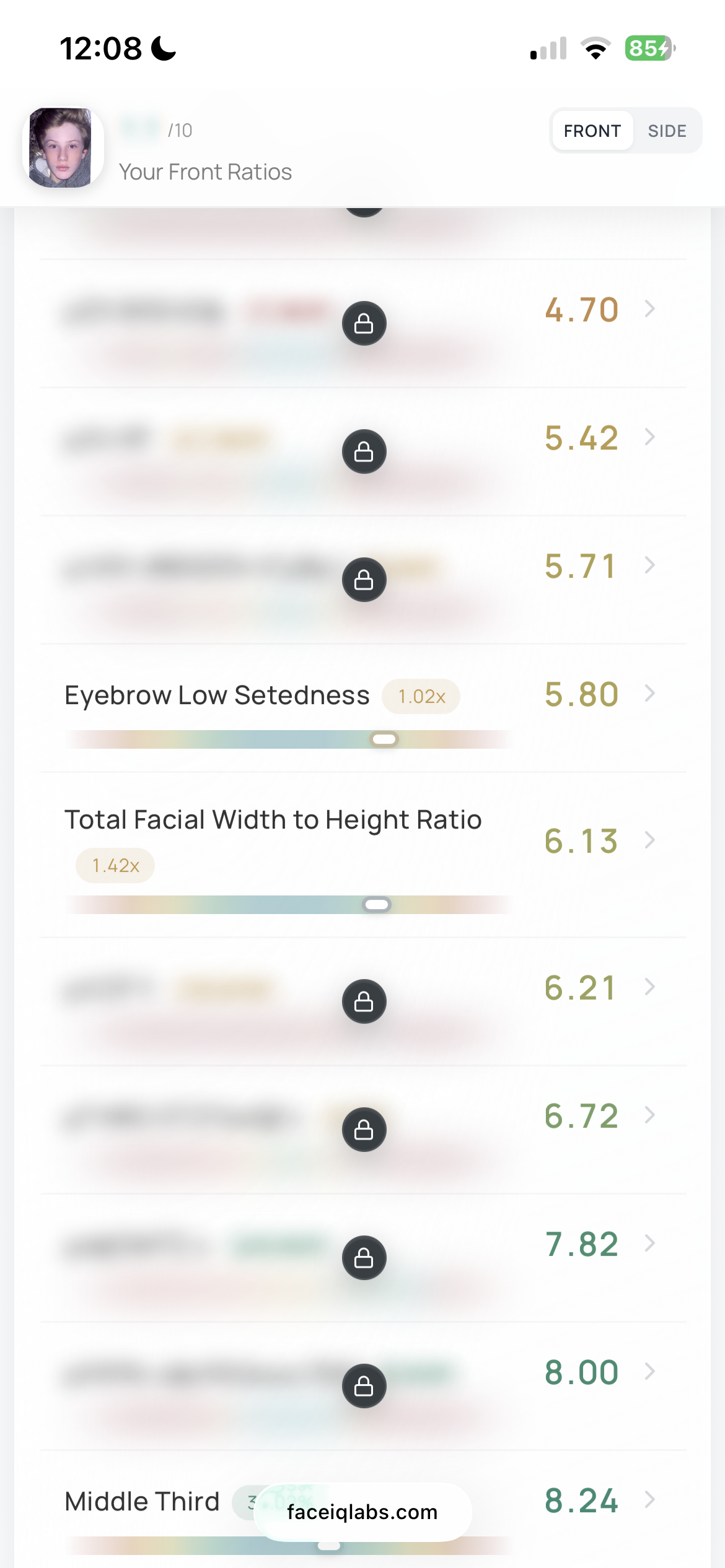725x1568 pixels.
Task: Tap the lock on the 6.21 row
Action: [x=364, y=1001]
